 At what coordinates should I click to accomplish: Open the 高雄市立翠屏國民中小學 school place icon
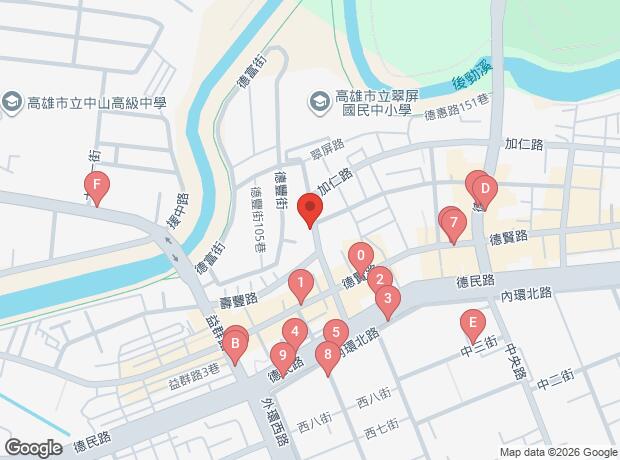[319, 103]
